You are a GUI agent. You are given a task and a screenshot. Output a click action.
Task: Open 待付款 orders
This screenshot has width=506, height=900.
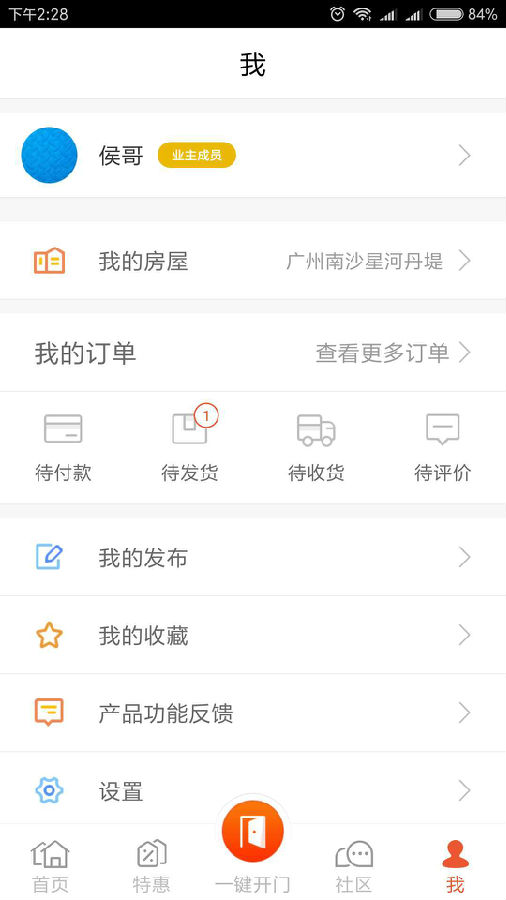point(63,448)
